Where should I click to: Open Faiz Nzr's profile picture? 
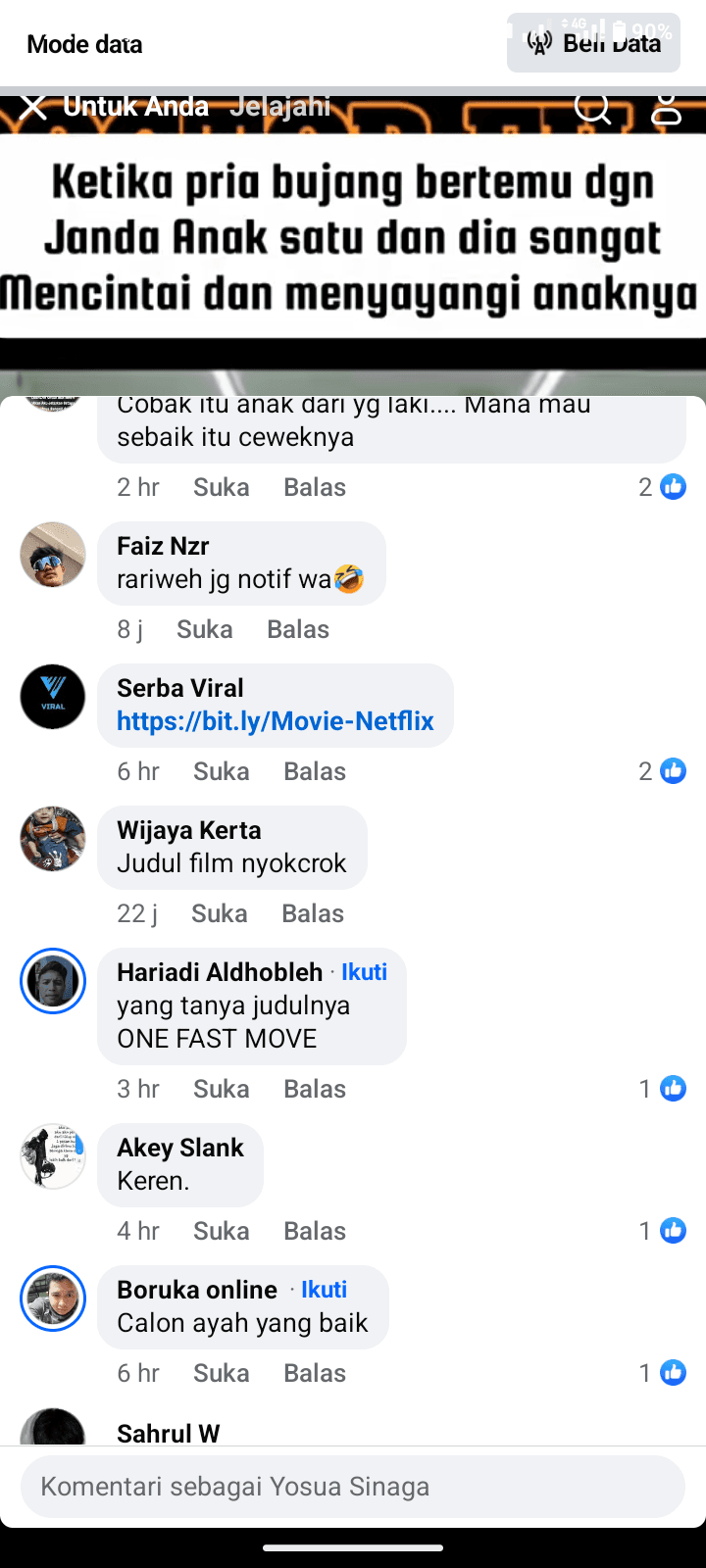[53, 555]
